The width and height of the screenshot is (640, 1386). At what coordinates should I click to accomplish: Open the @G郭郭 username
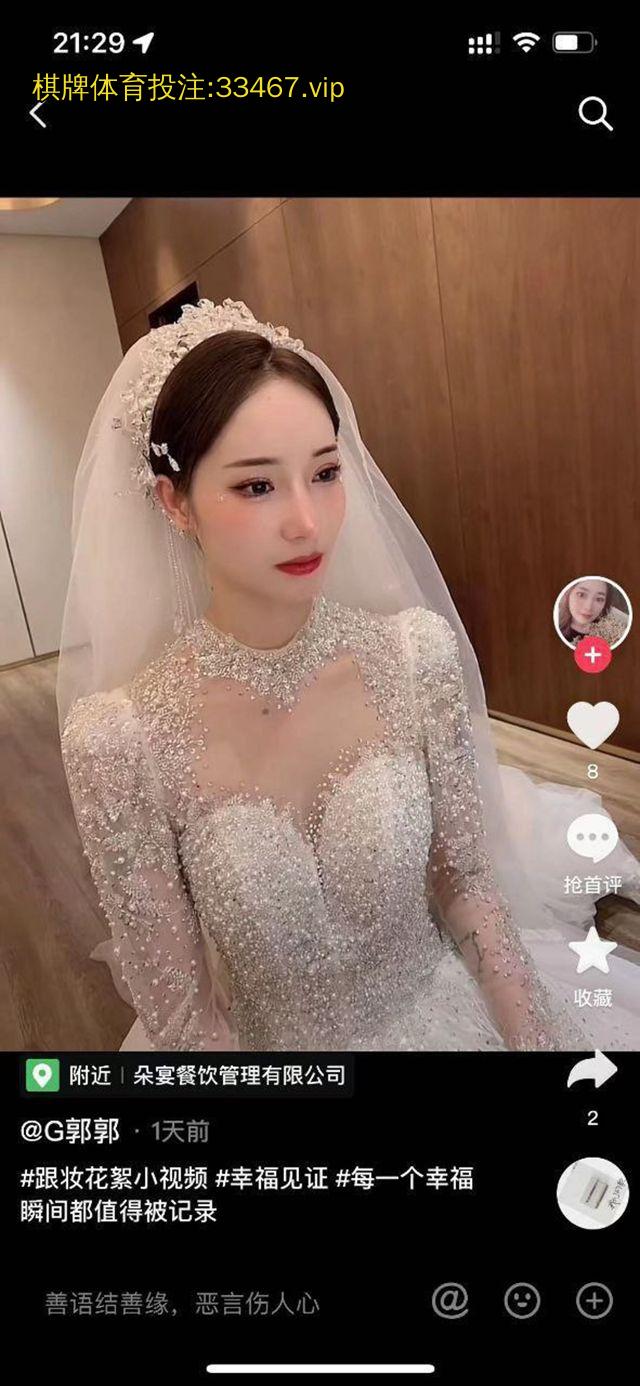(x=70, y=1131)
